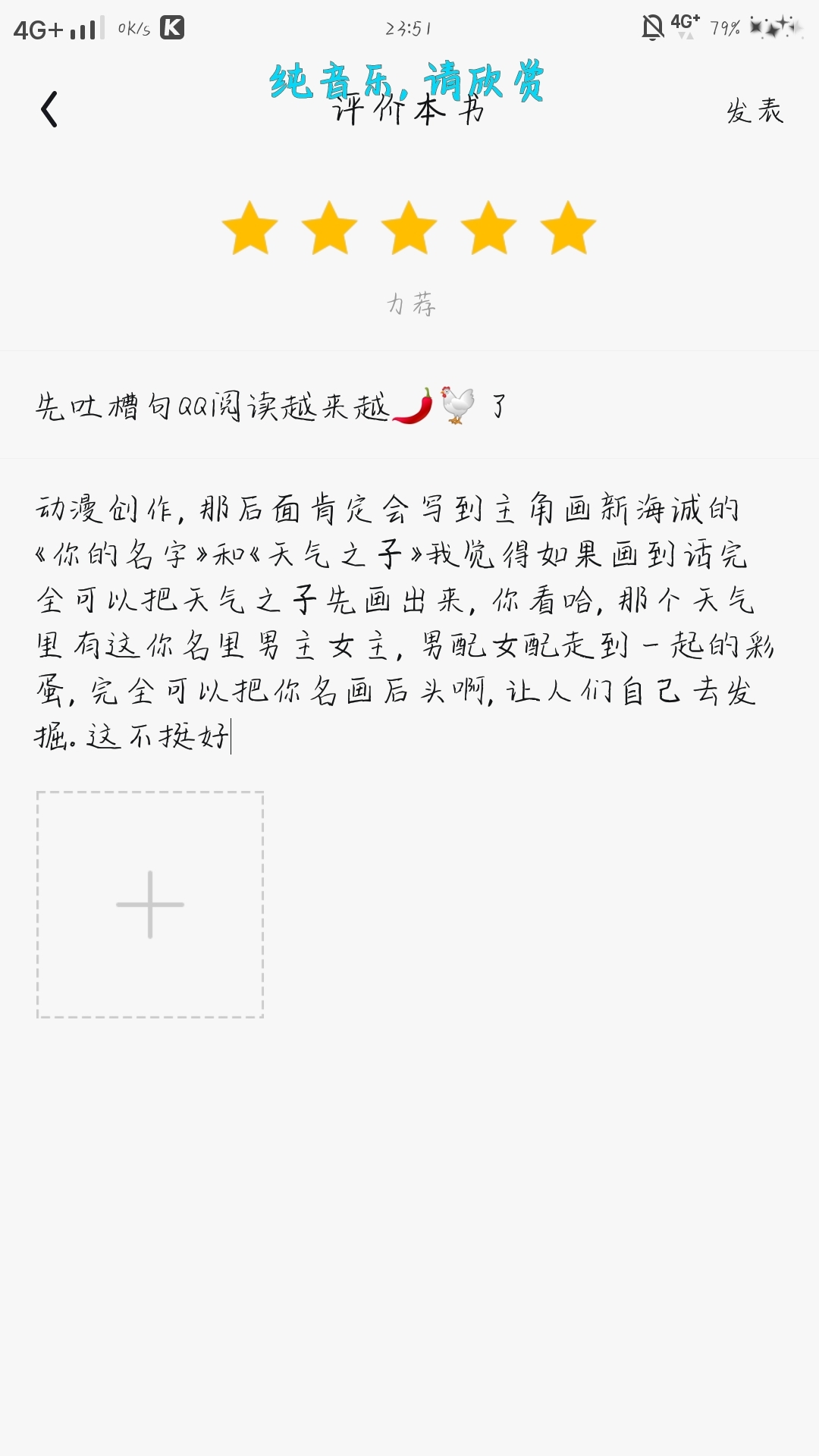Set rating to four stars

(488, 227)
